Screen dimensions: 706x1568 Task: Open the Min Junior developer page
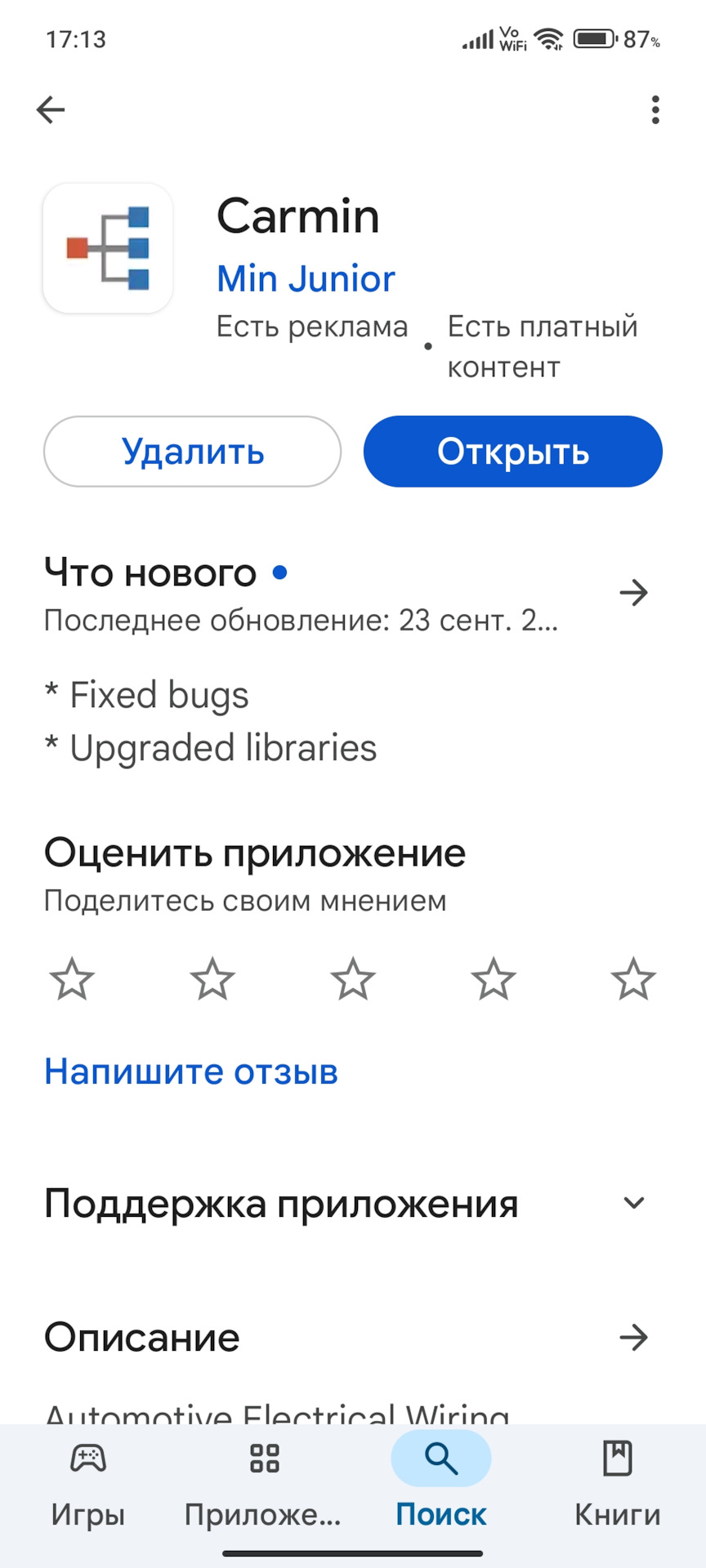coord(306,278)
